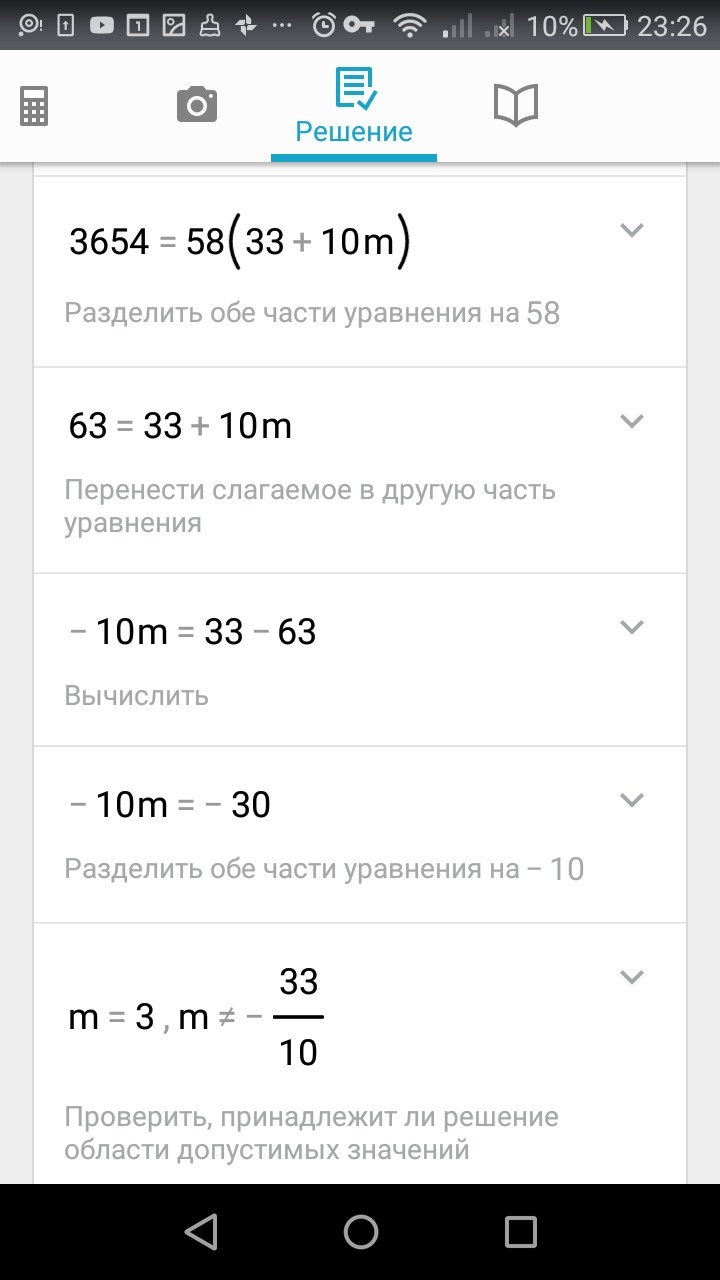Expand the step 63 = 33 + 10m
The height and width of the screenshot is (1280, 720).
[631, 421]
